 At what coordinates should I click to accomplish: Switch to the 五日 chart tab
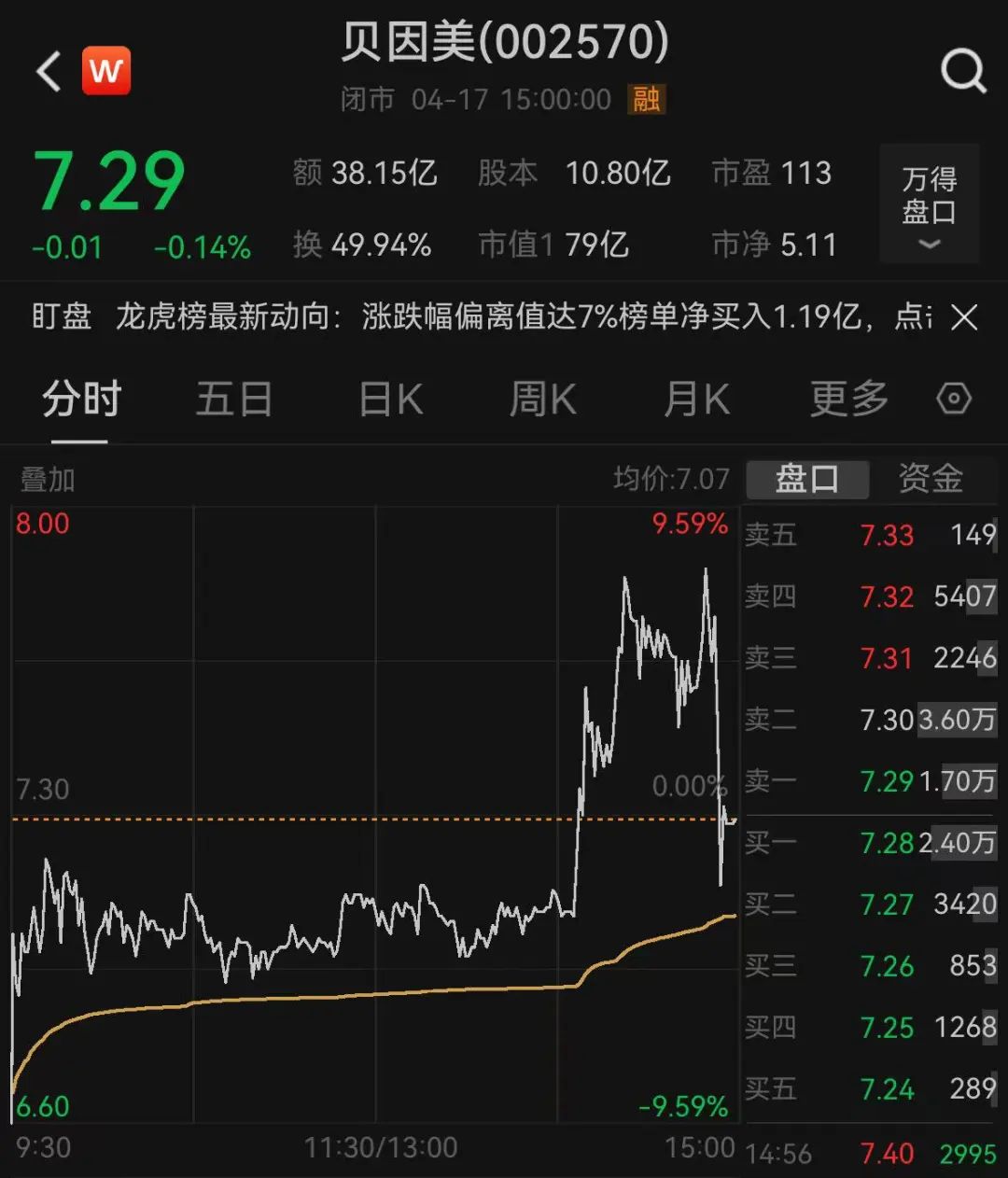click(233, 400)
